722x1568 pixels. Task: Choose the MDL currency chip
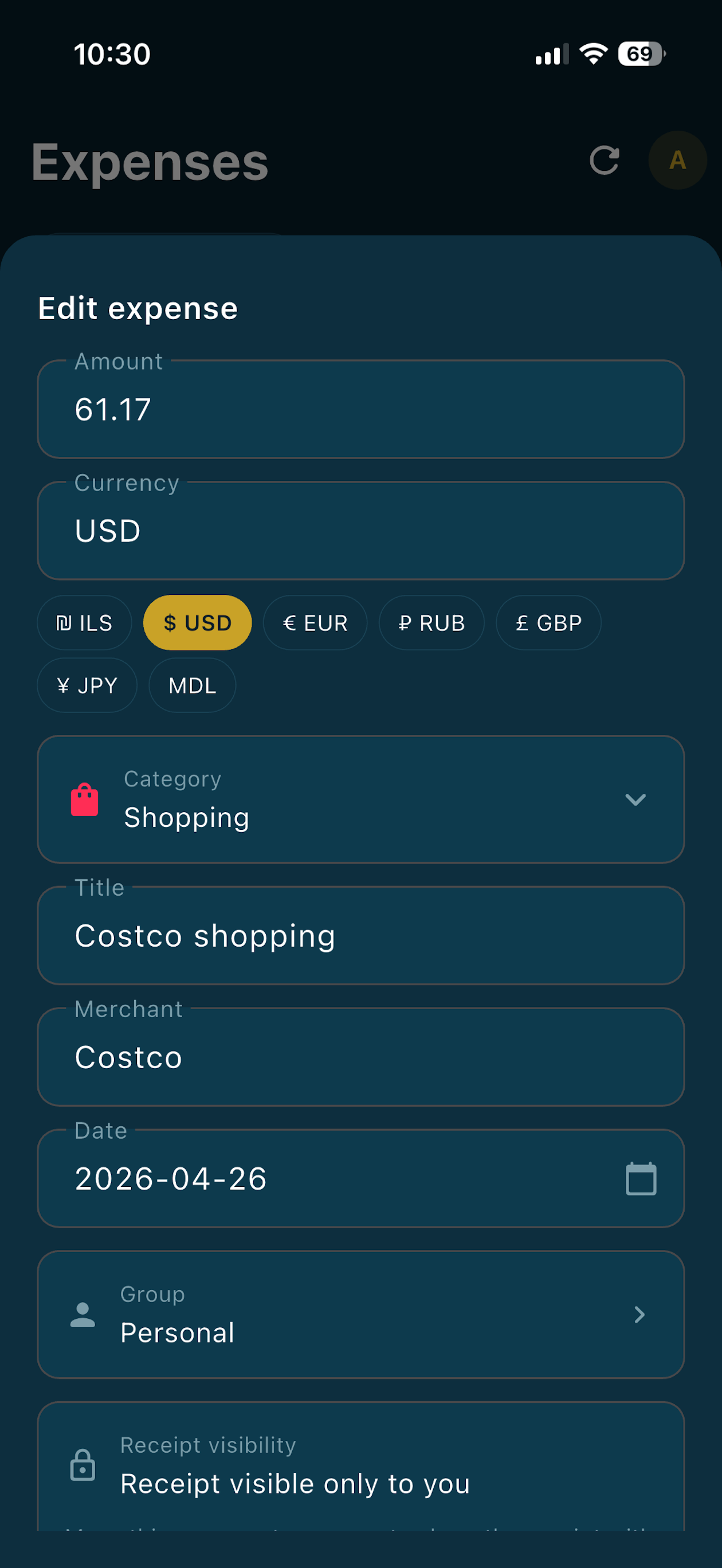[x=193, y=685]
